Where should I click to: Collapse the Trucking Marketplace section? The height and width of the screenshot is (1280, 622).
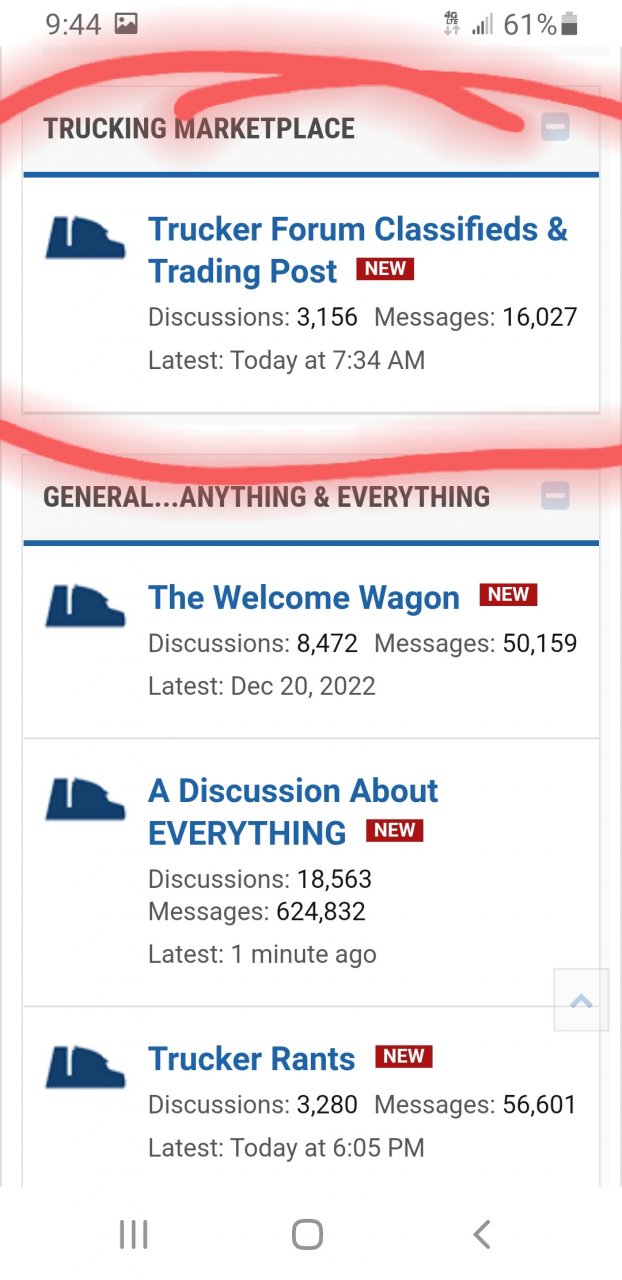tap(555, 128)
